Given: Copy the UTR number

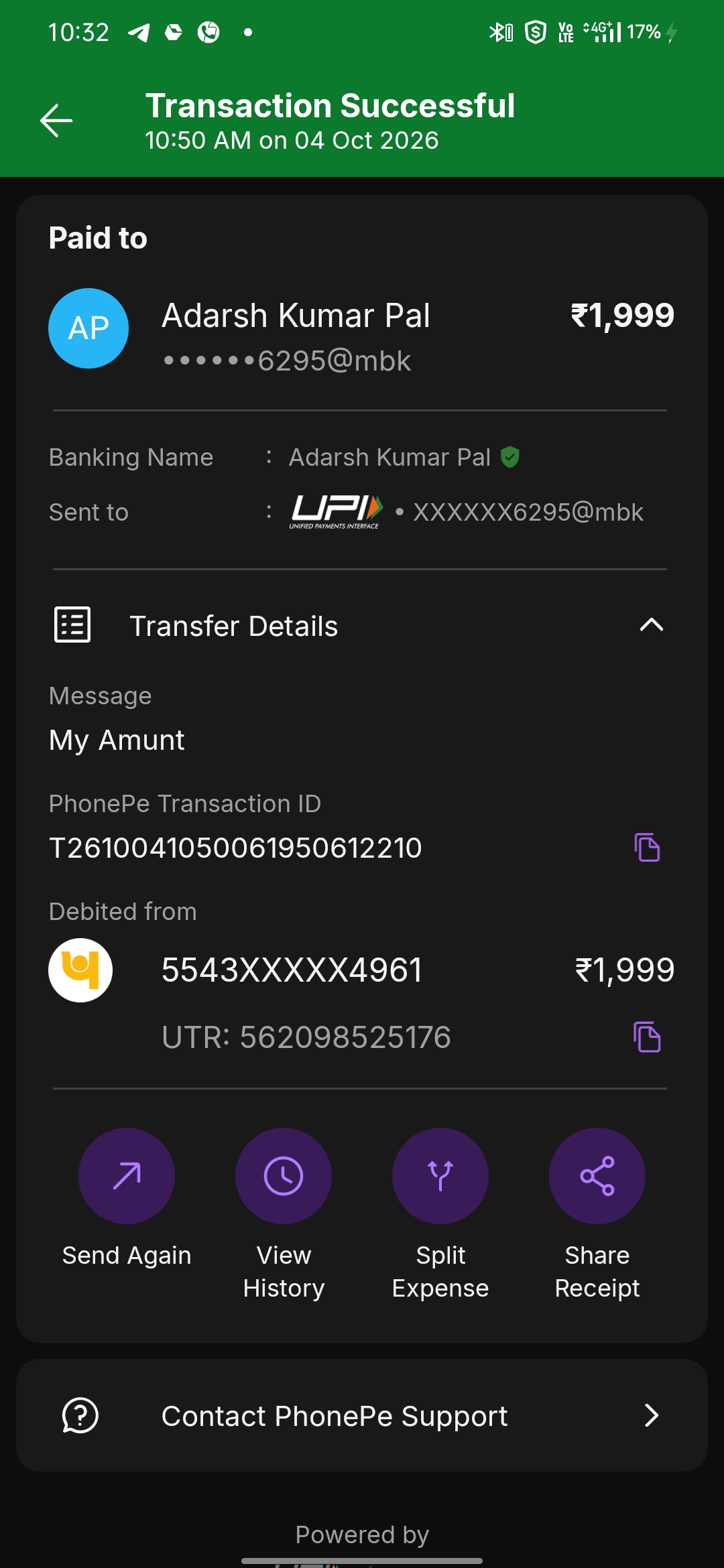Looking at the screenshot, I should (x=647, y=1037).
